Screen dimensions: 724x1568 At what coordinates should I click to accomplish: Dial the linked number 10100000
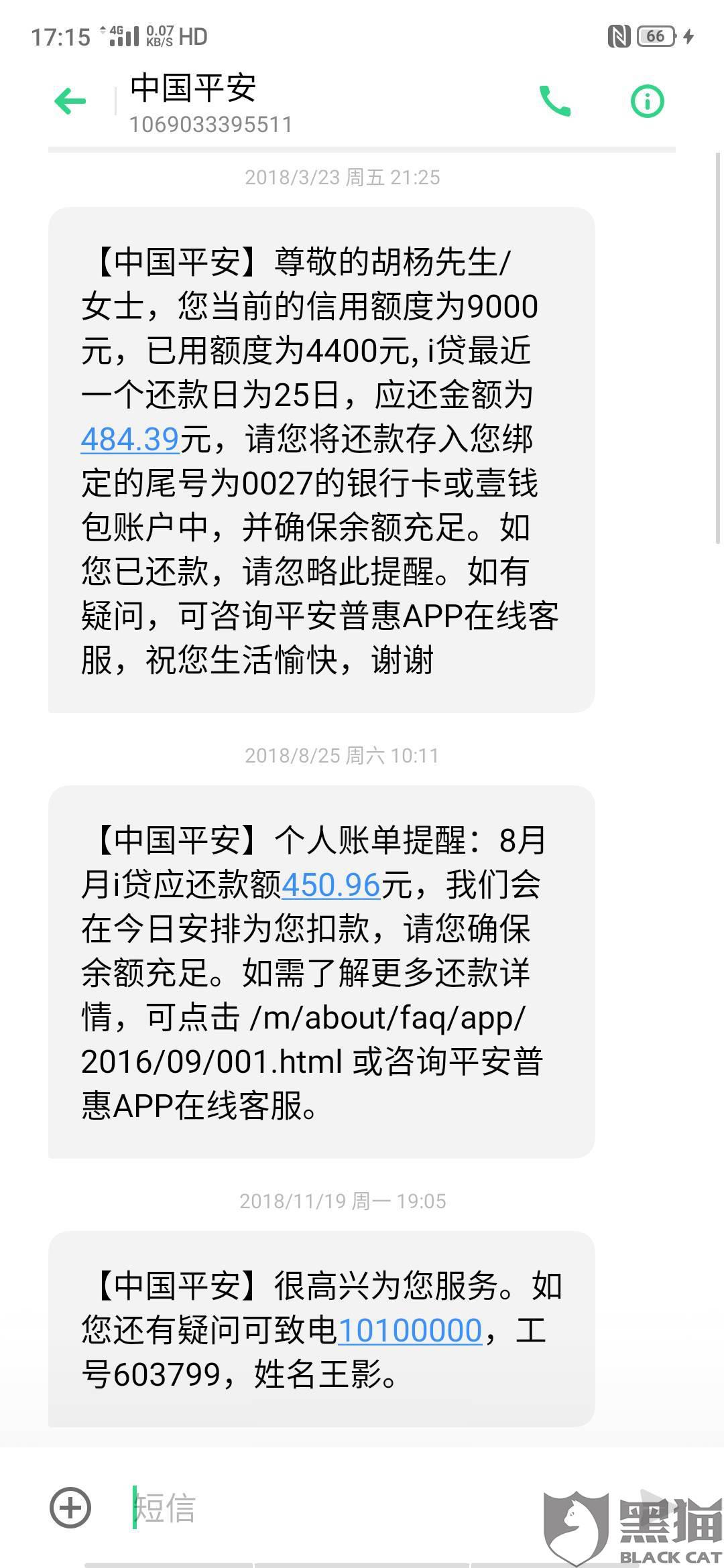(410, 1330)
